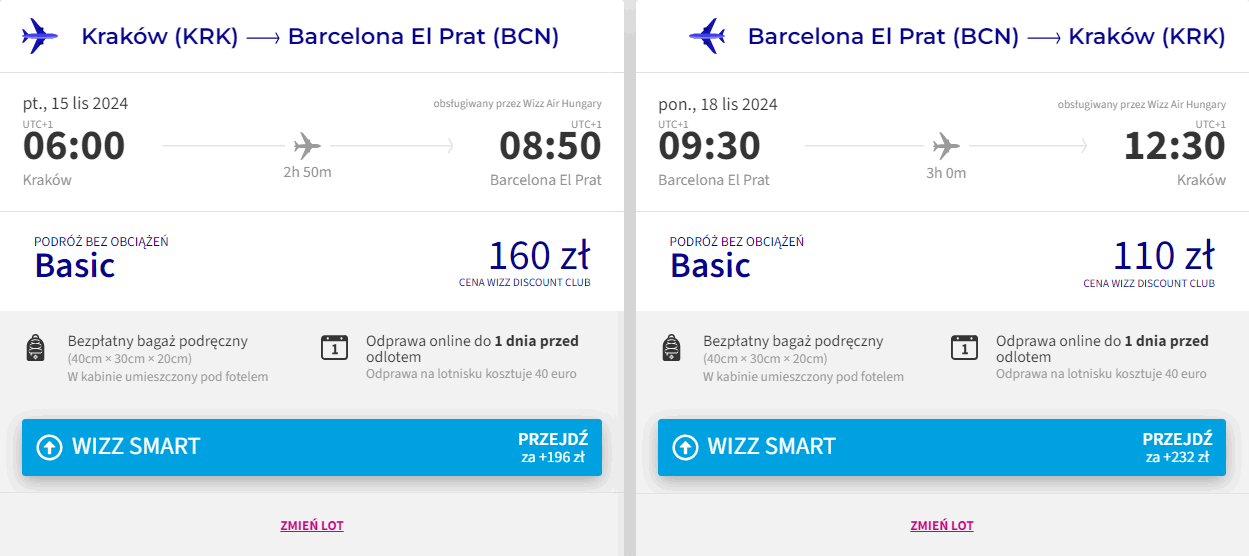Upgrade the Barcelona to Kraków flight to WIZZ SMART

pos(941,447)
